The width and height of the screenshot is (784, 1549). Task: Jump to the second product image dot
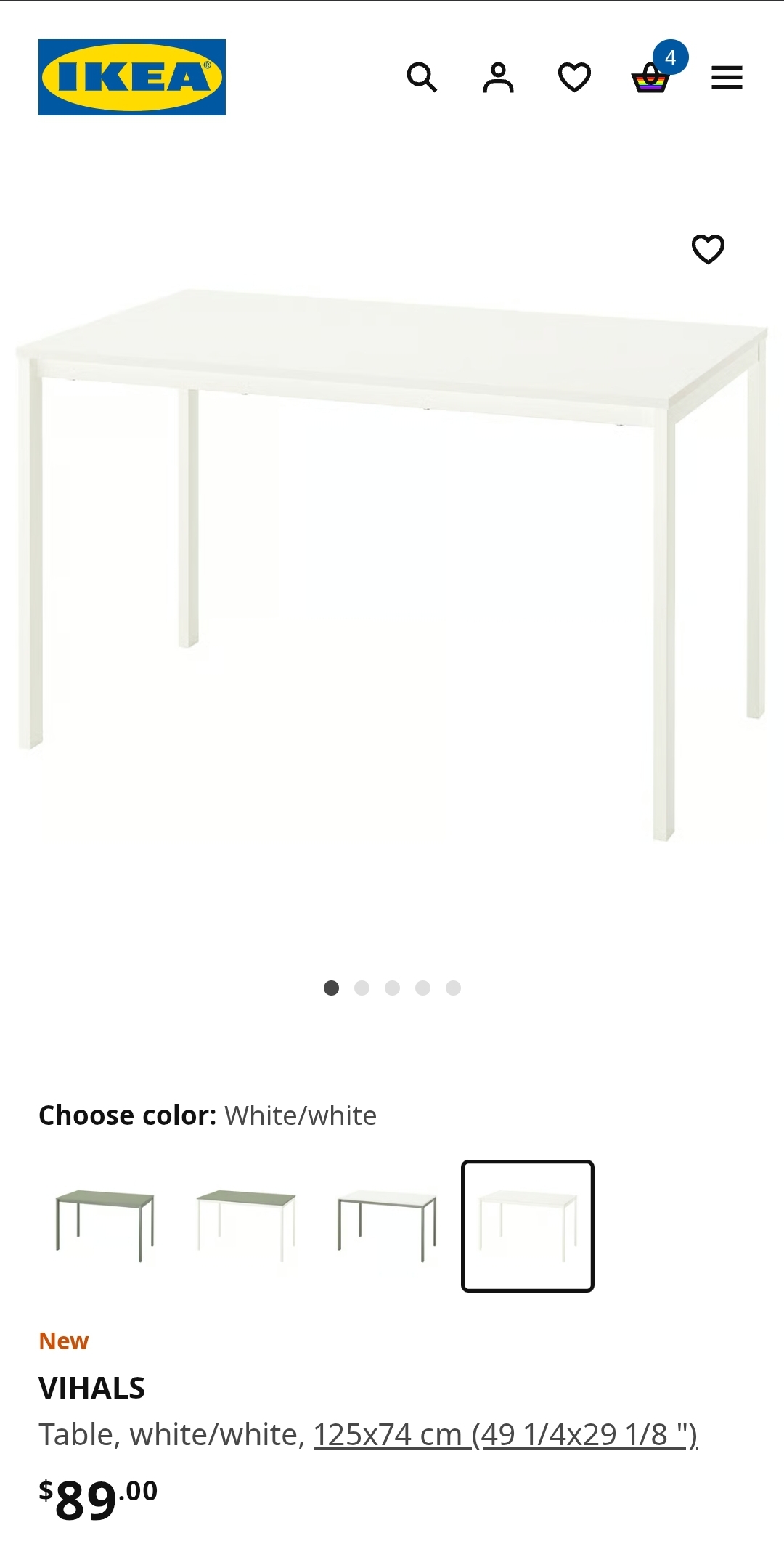362,988
